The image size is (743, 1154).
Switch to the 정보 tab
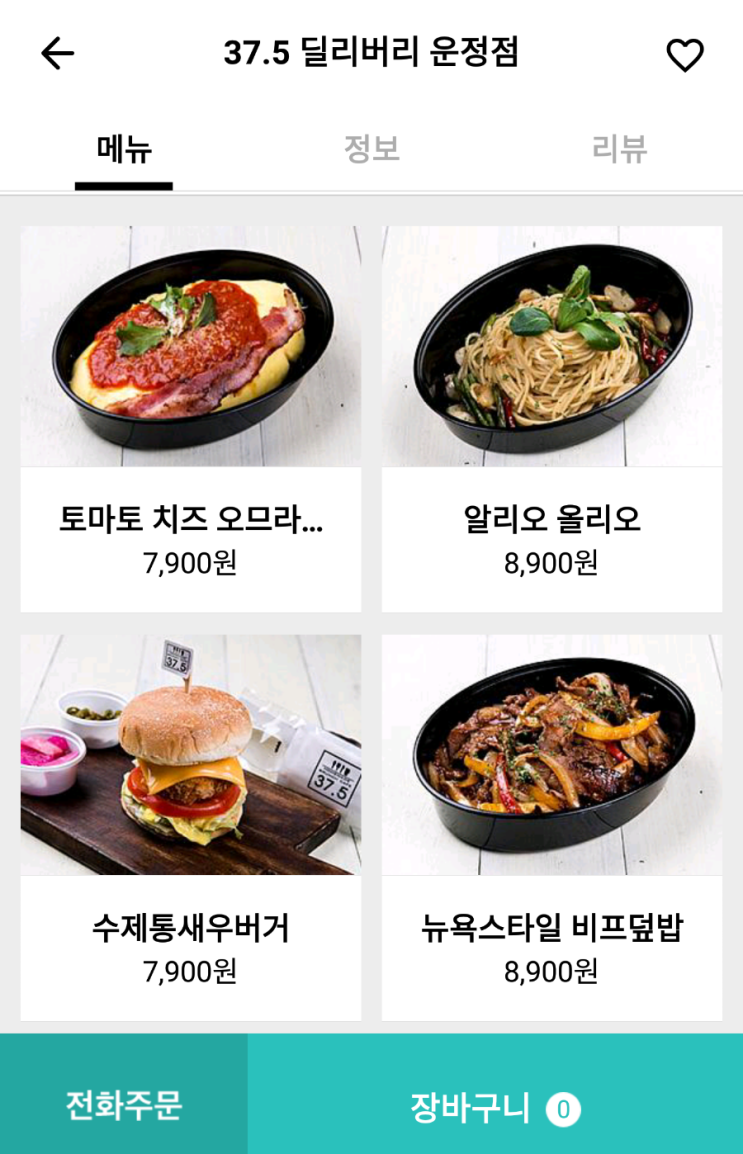click(x=372, y=149)
